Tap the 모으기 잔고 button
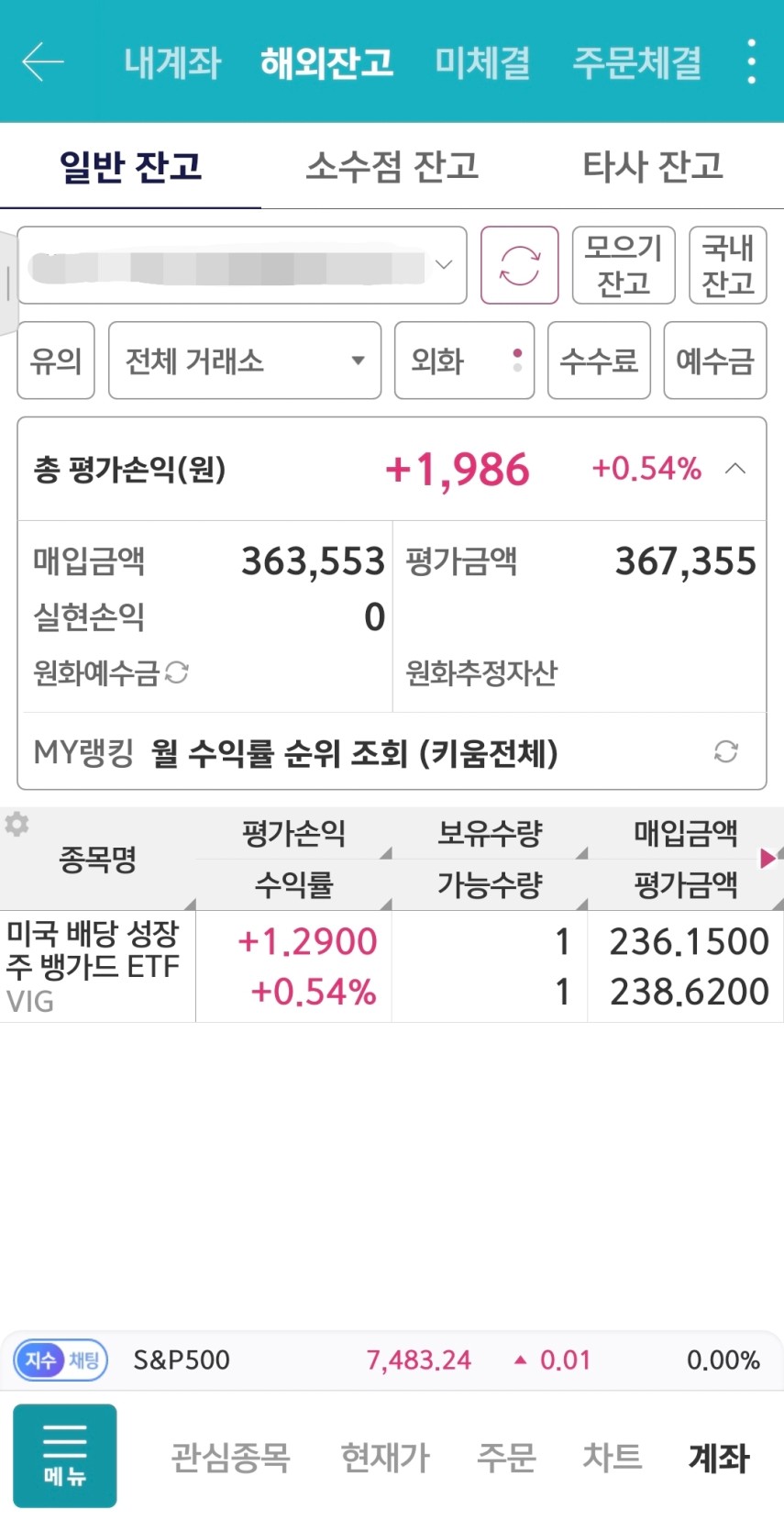The image size is (784, 1521). pos(624,265)
